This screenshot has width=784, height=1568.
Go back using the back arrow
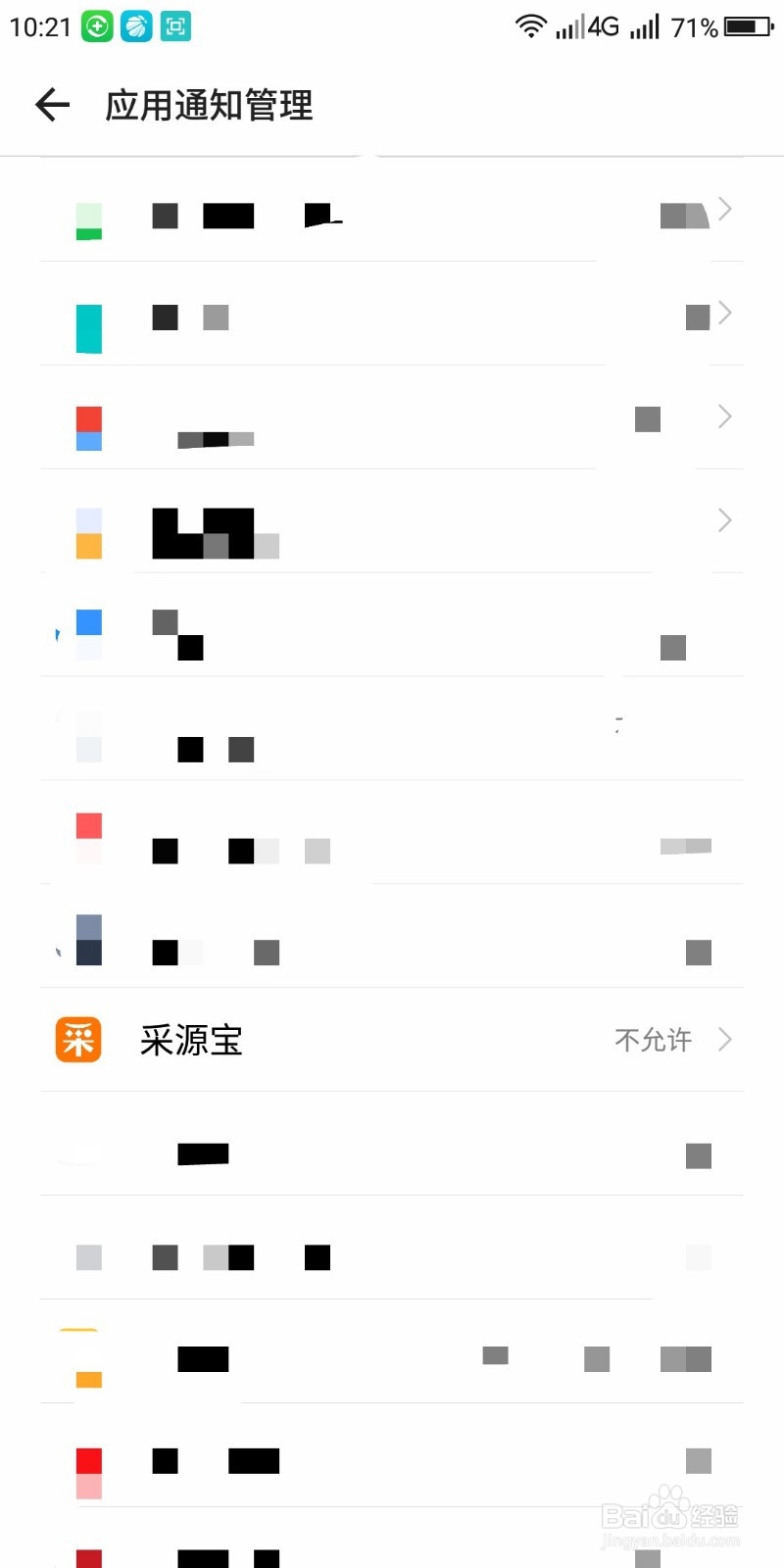[51, 105]
